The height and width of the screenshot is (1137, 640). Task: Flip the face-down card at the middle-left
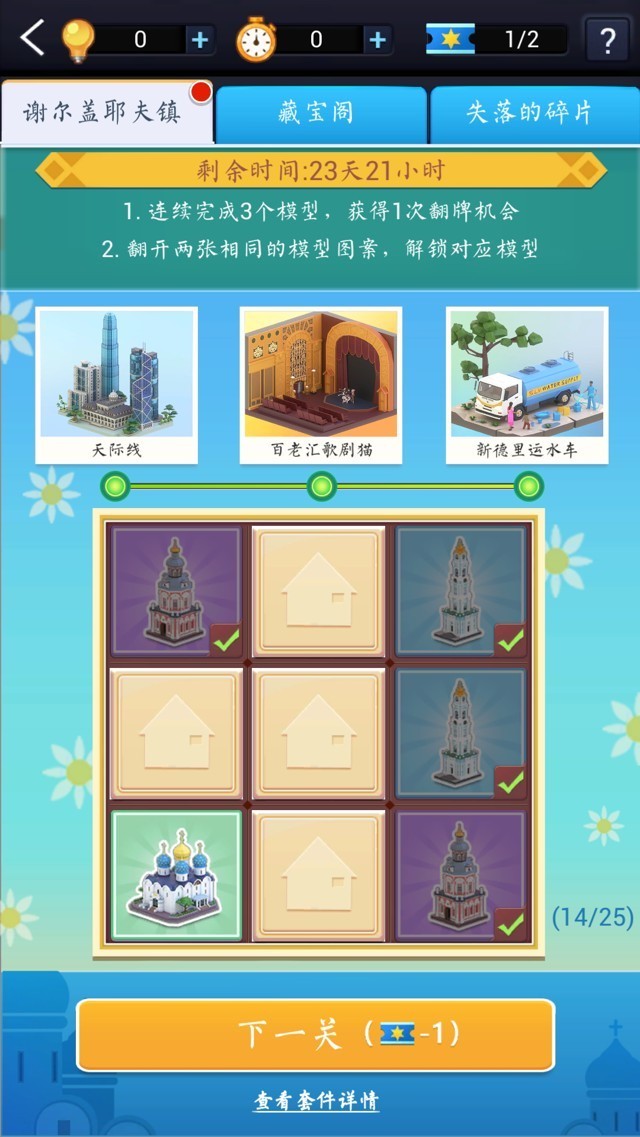(176, 733)
